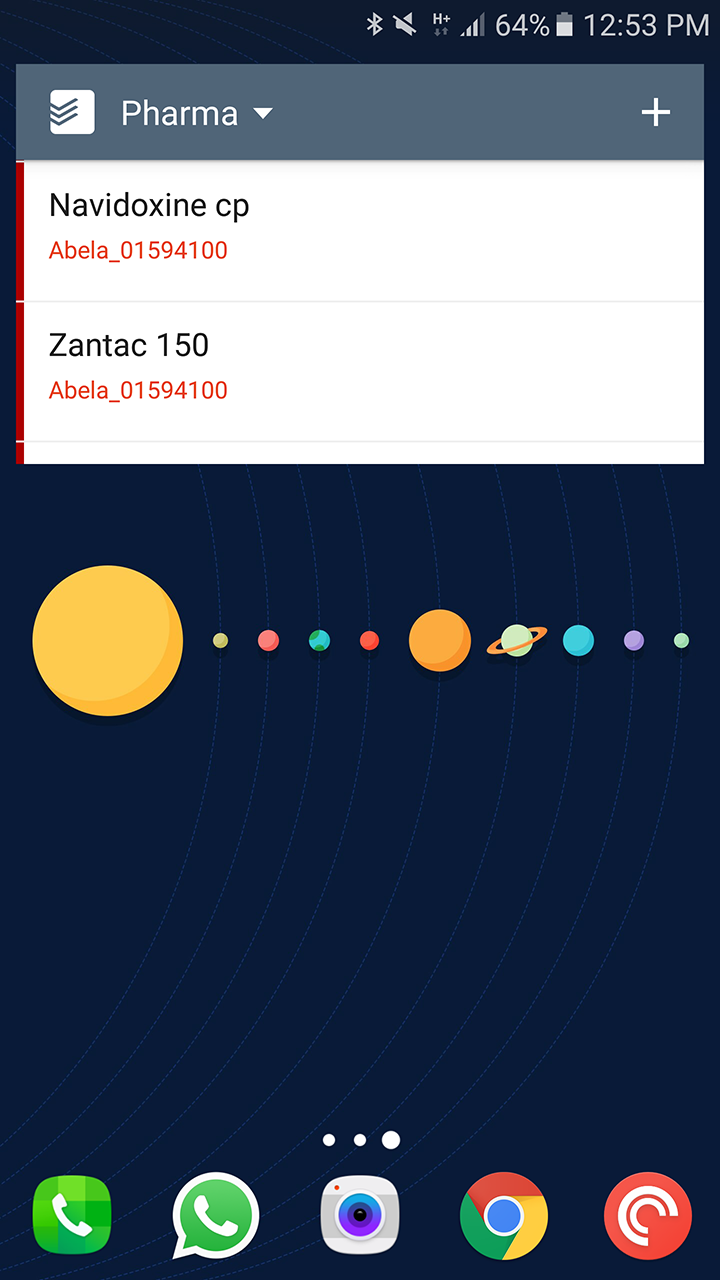Tap the Pharma header title
The width and height of the screenshot is (720, 1280).
(179, 113)
